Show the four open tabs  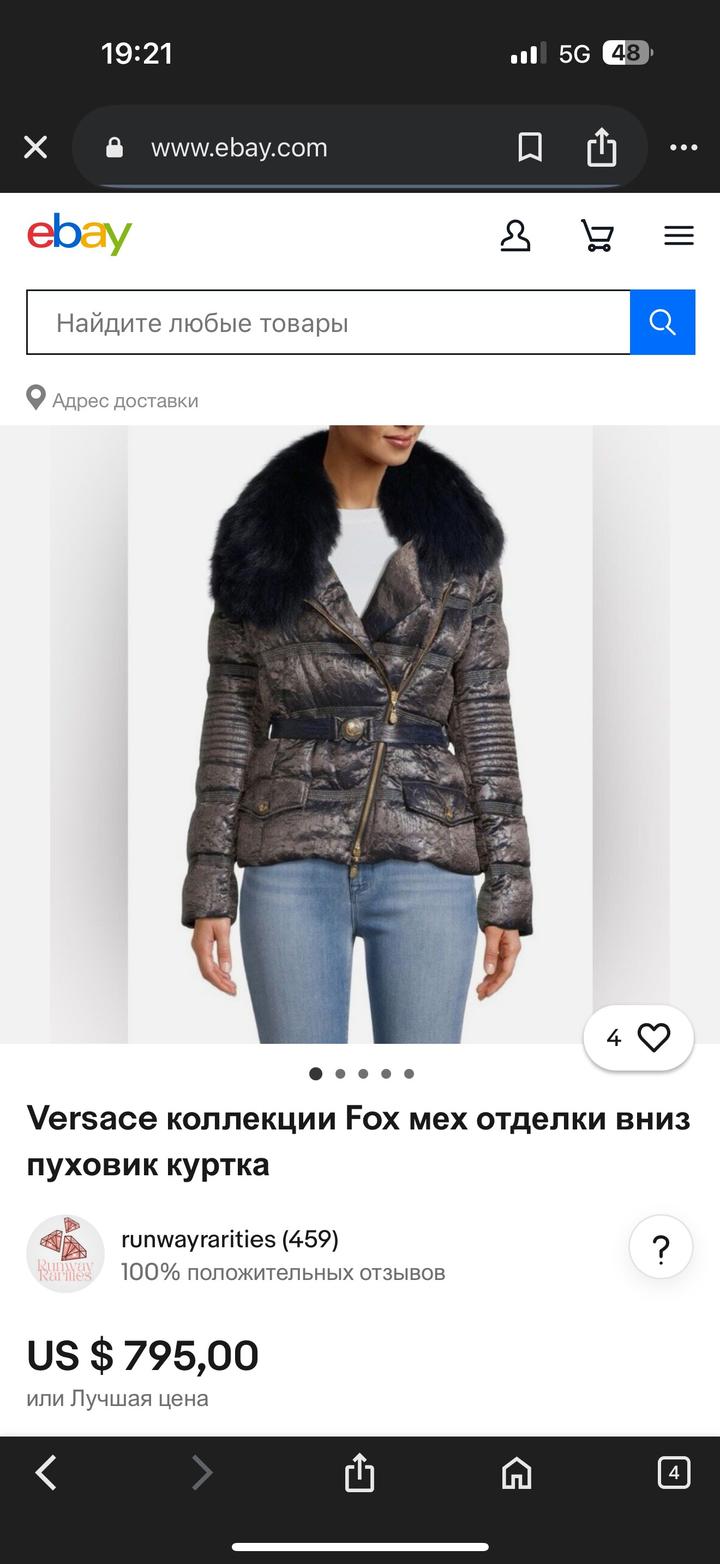point(673,1472)
